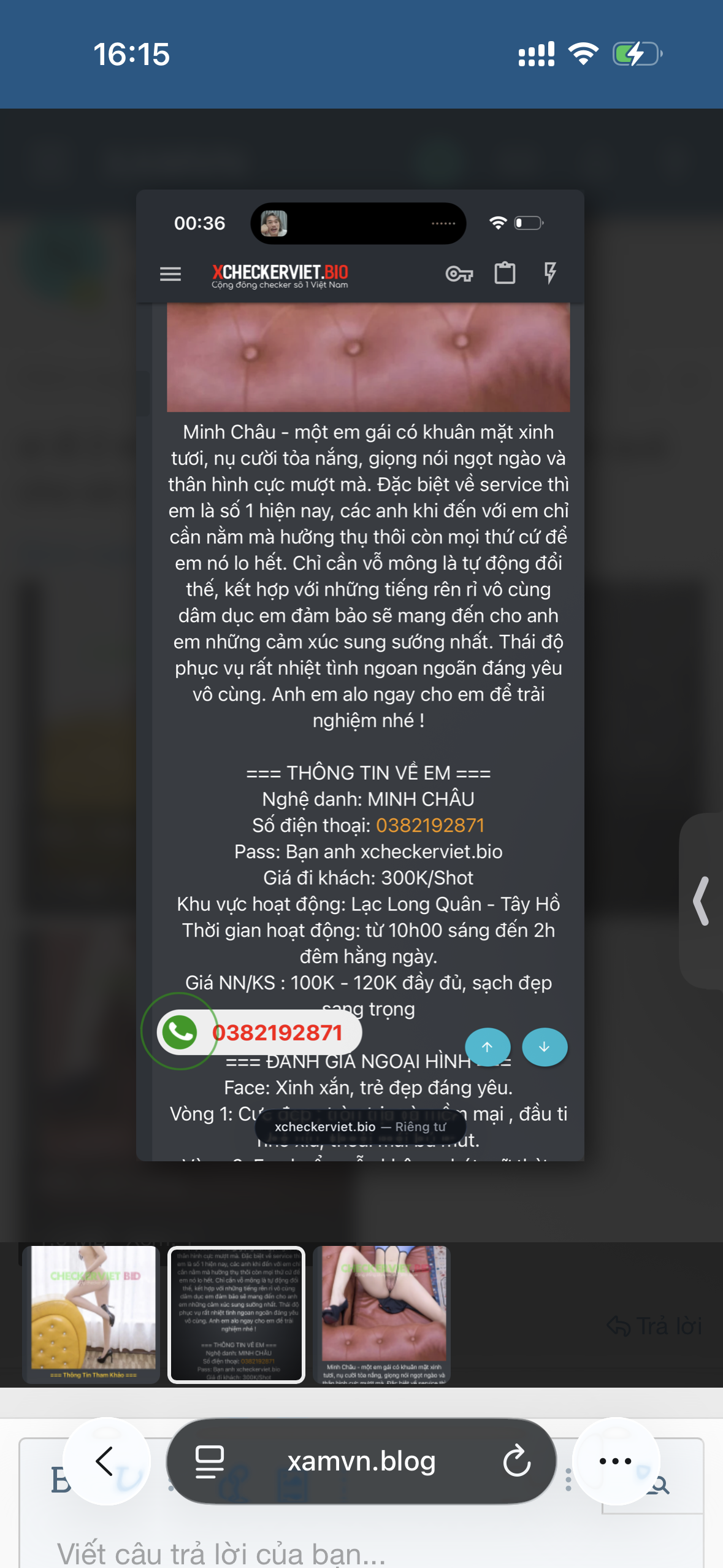This screenshot has height=1568, width=723.
Task: Reload the current page
Action: 517,1461
